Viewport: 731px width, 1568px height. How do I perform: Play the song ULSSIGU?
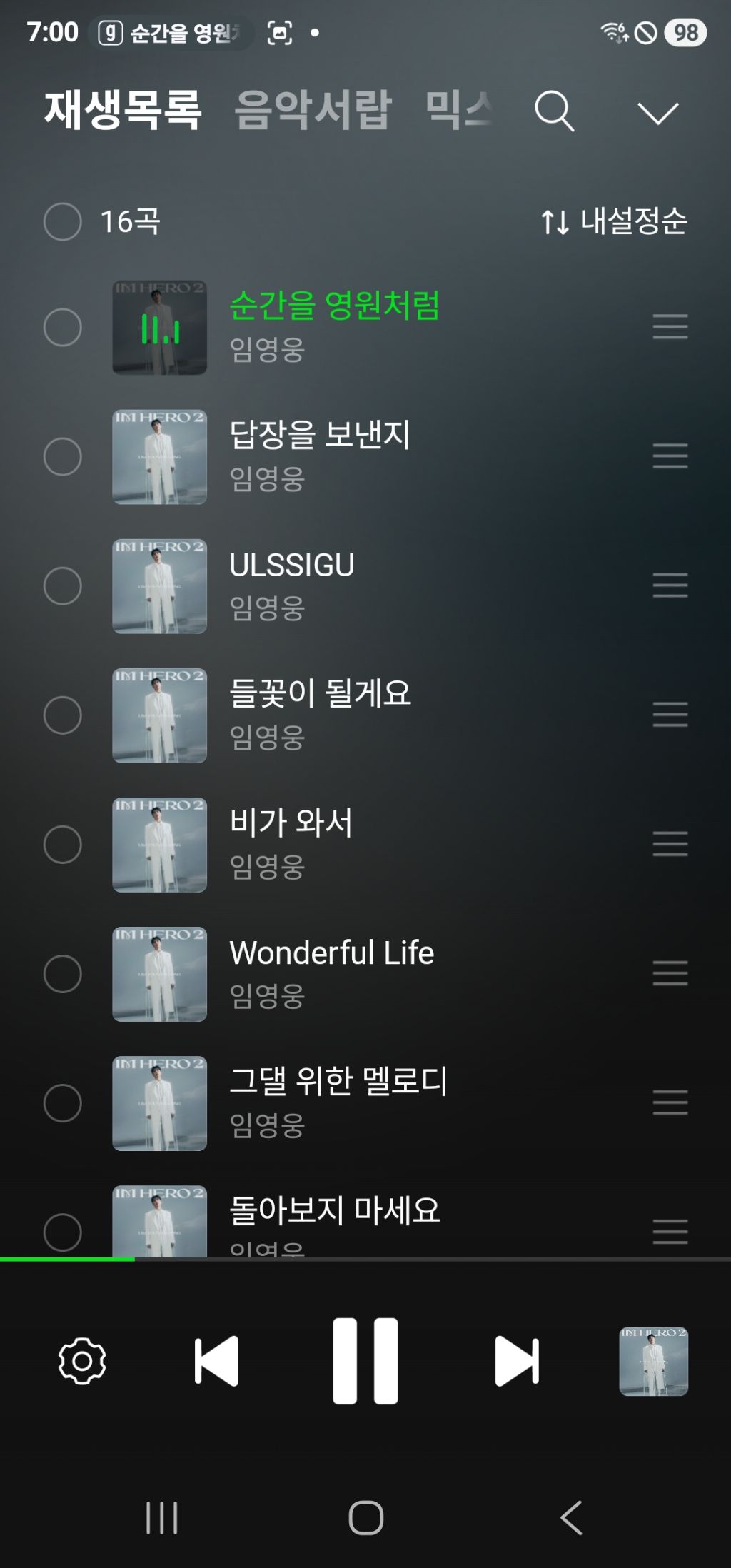coord(291,566)
